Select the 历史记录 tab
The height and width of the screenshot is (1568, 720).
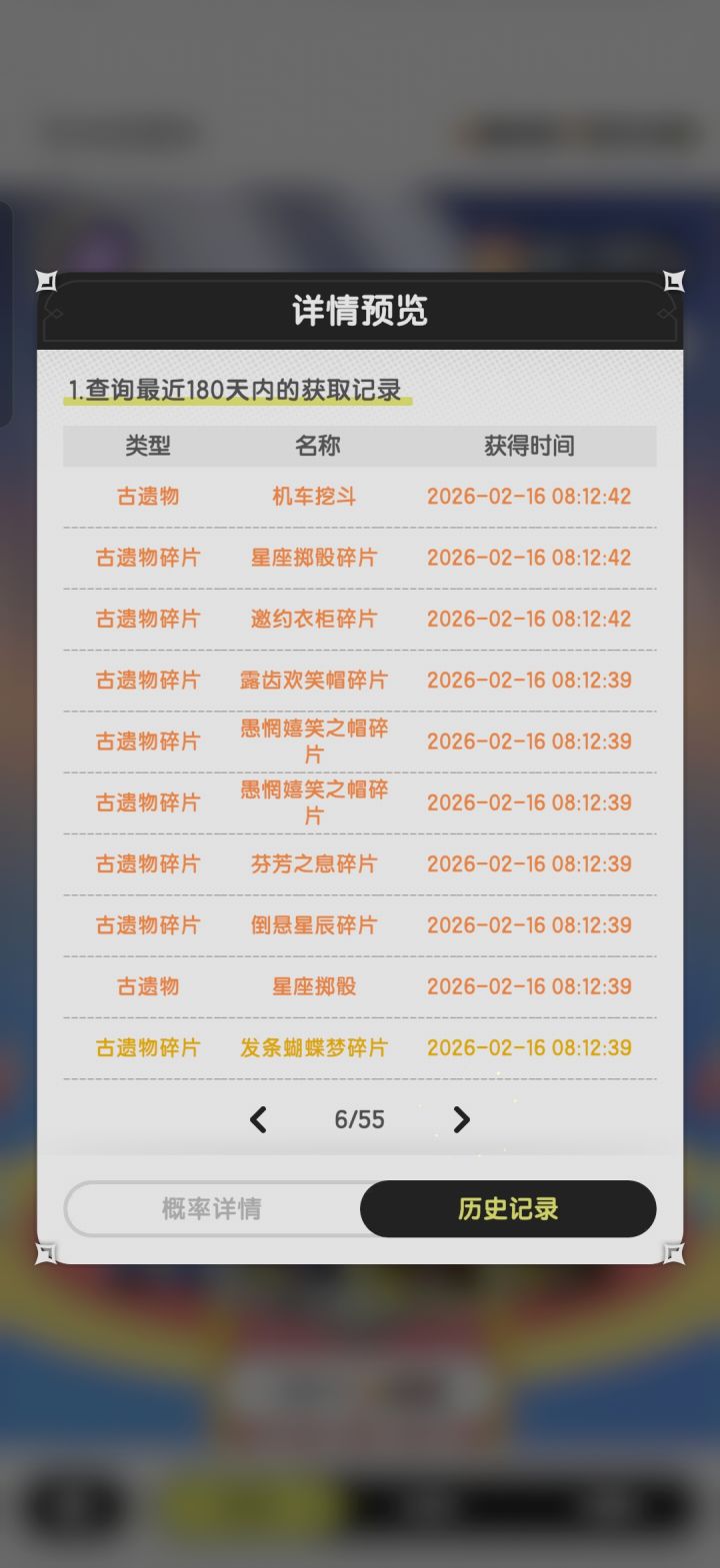[508, 1208]
